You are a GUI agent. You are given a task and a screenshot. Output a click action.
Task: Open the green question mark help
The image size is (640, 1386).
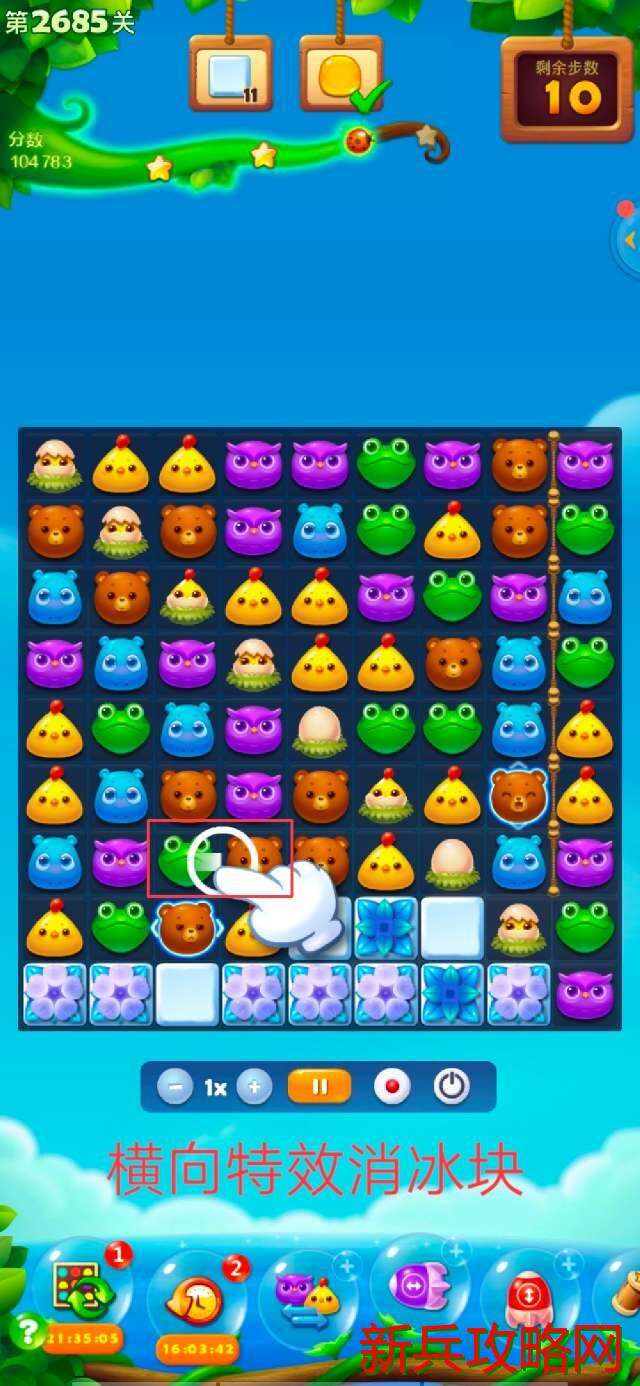[x=24, y=1330]
